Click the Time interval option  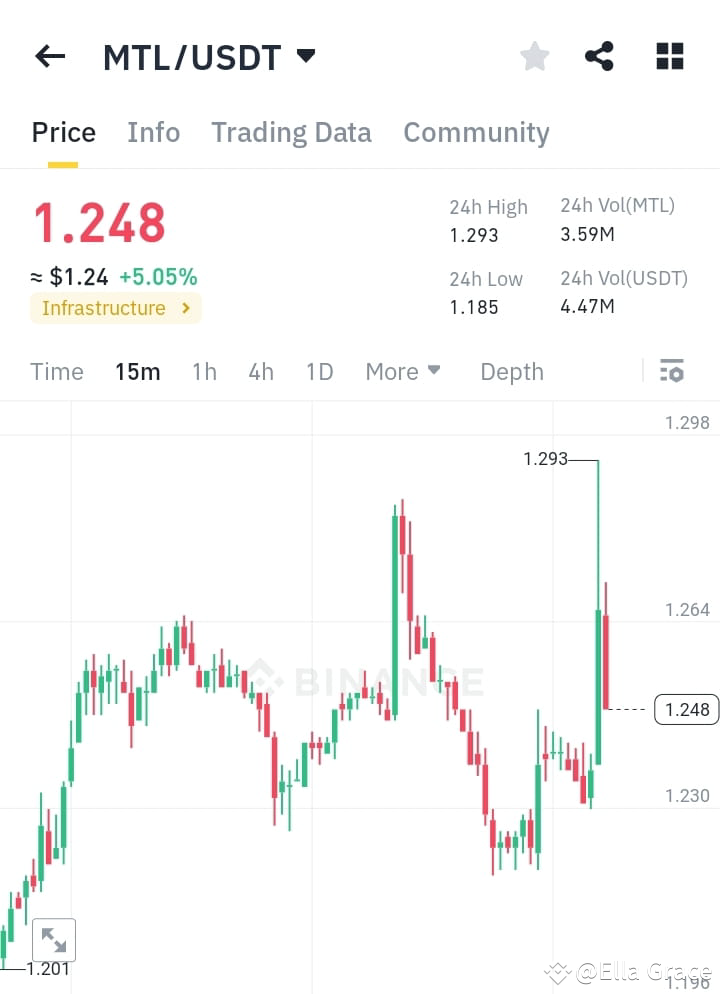tap(56, 371)
